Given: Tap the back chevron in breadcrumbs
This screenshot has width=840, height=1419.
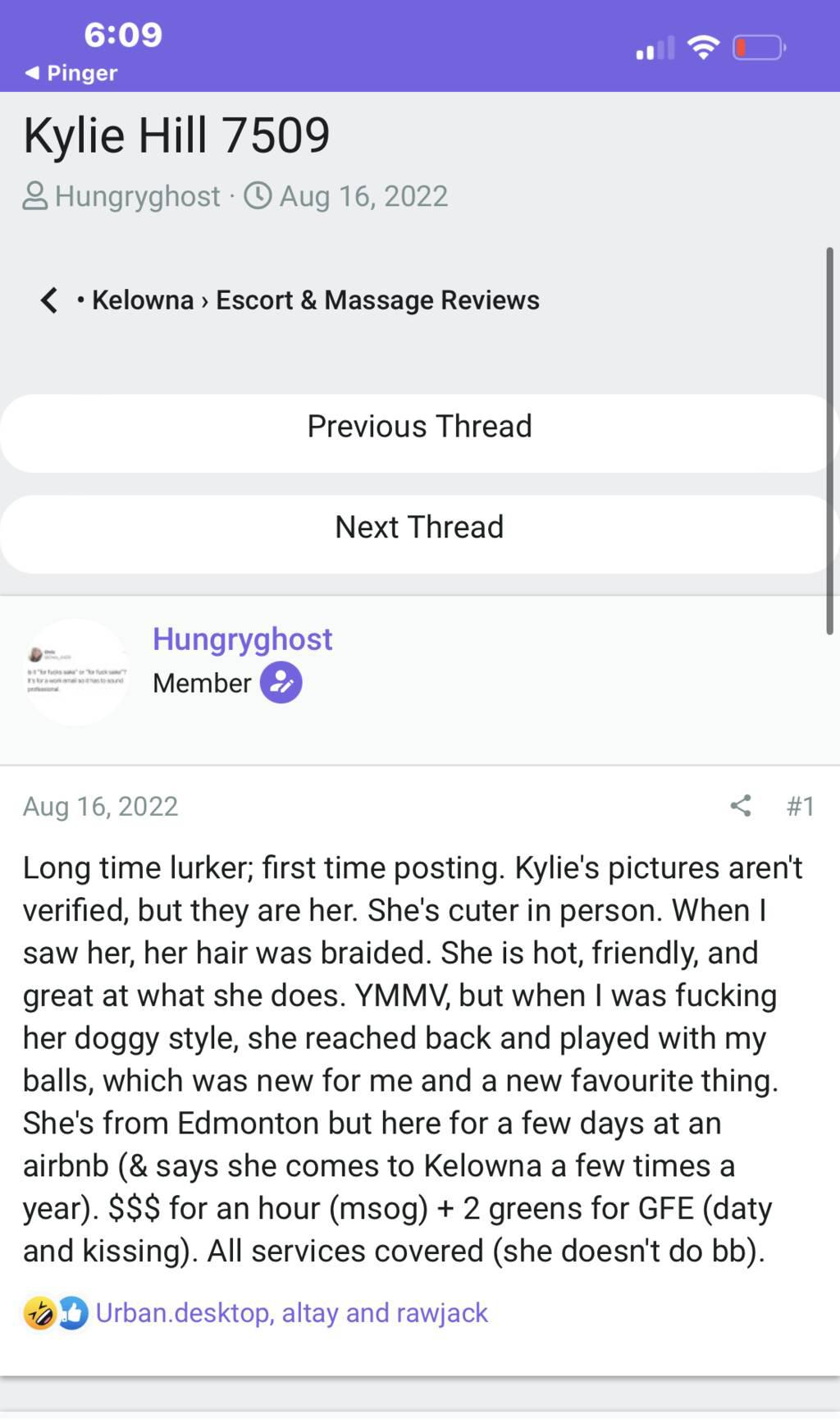Looking at the screenshot, I should 49,300.
